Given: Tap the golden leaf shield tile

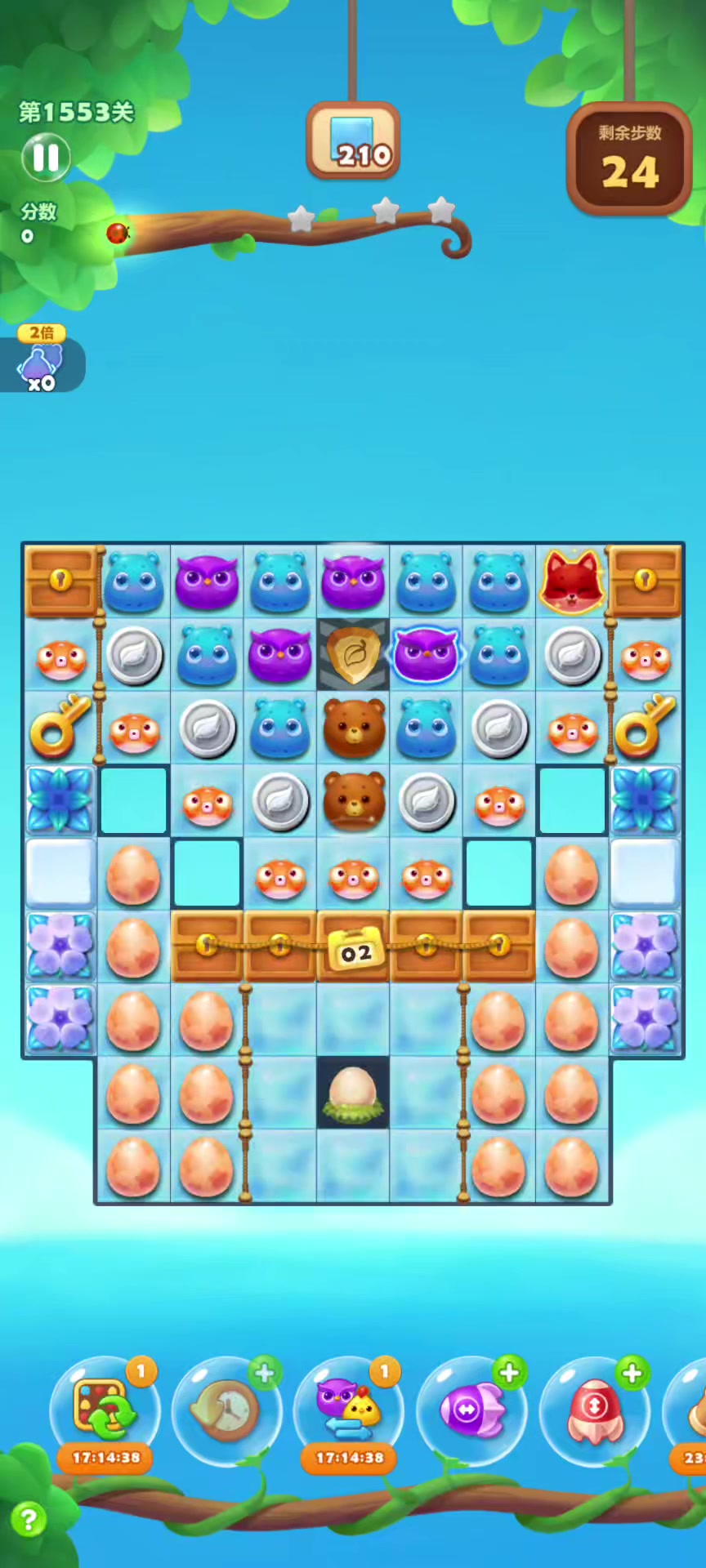Looking at the screenshot, I should point(353,654).
